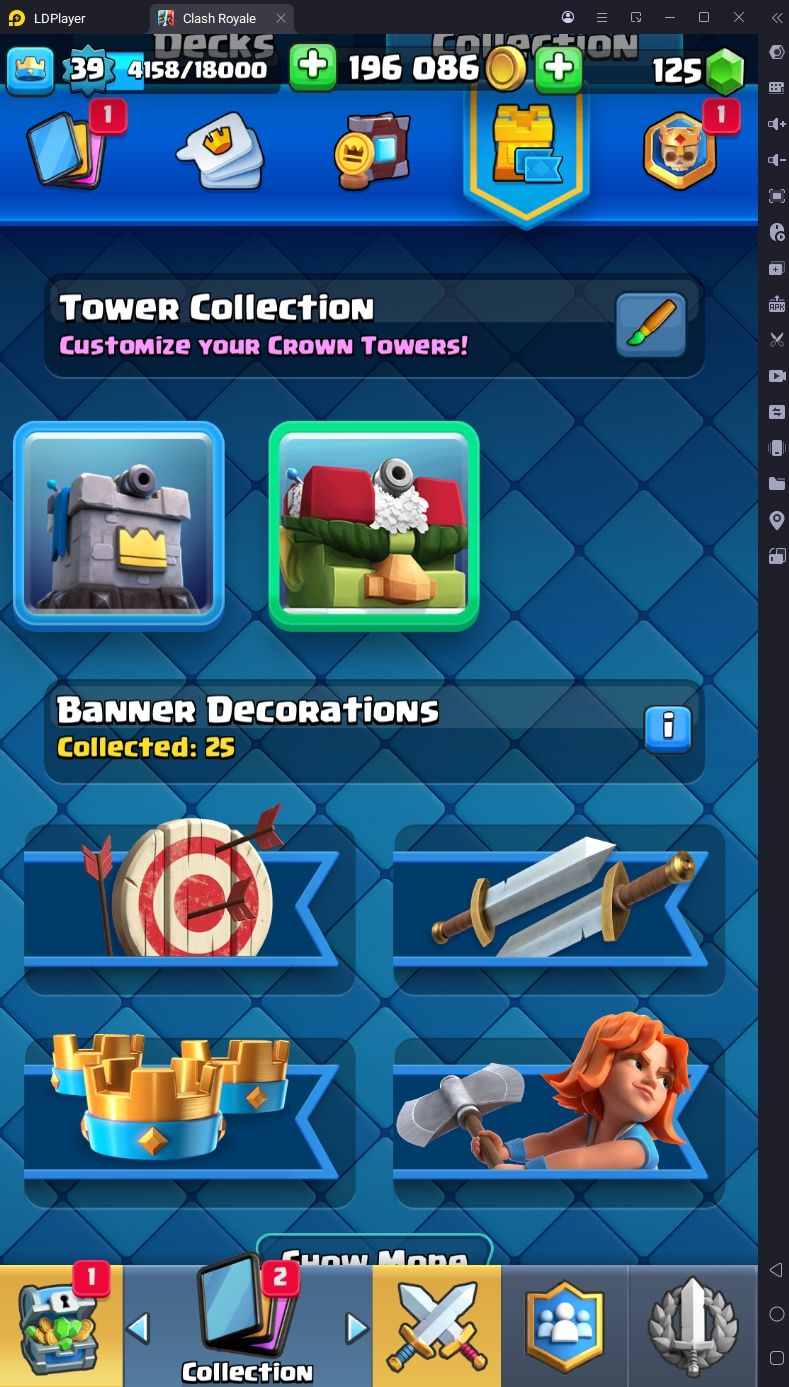Open the battle banners tab
Image resolution: width=789 pixels, height=1387 pixels.
click(373, 151)
